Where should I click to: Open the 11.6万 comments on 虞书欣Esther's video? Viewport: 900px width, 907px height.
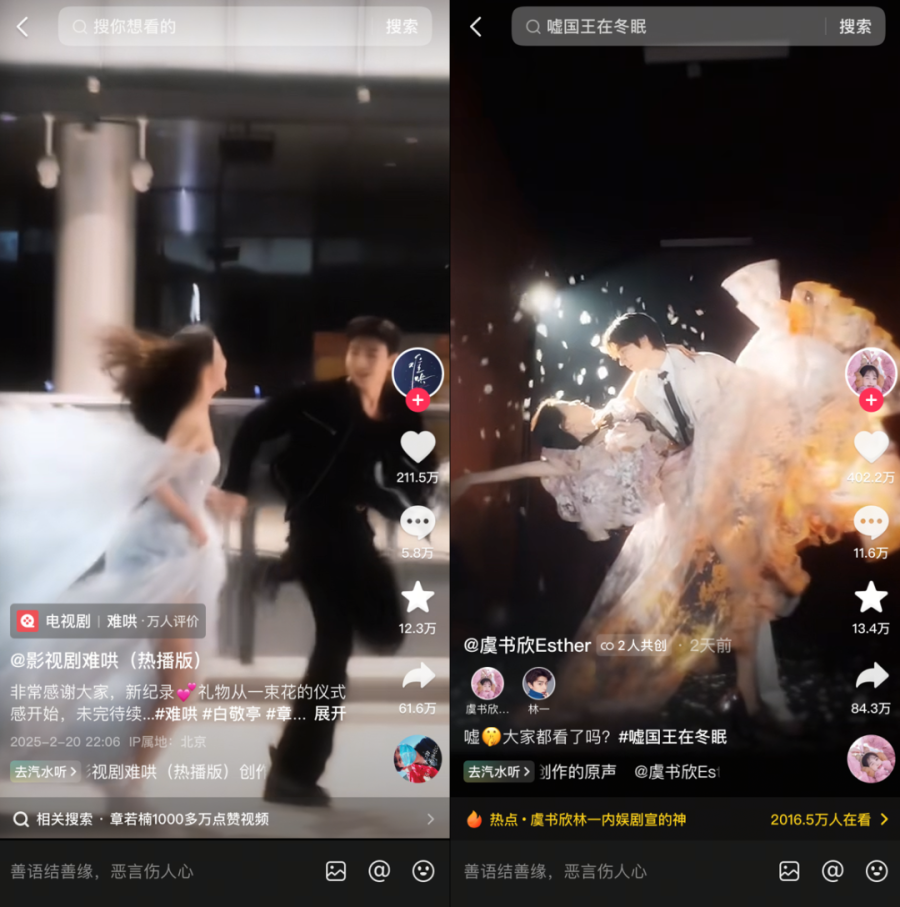tap(870, 522)
